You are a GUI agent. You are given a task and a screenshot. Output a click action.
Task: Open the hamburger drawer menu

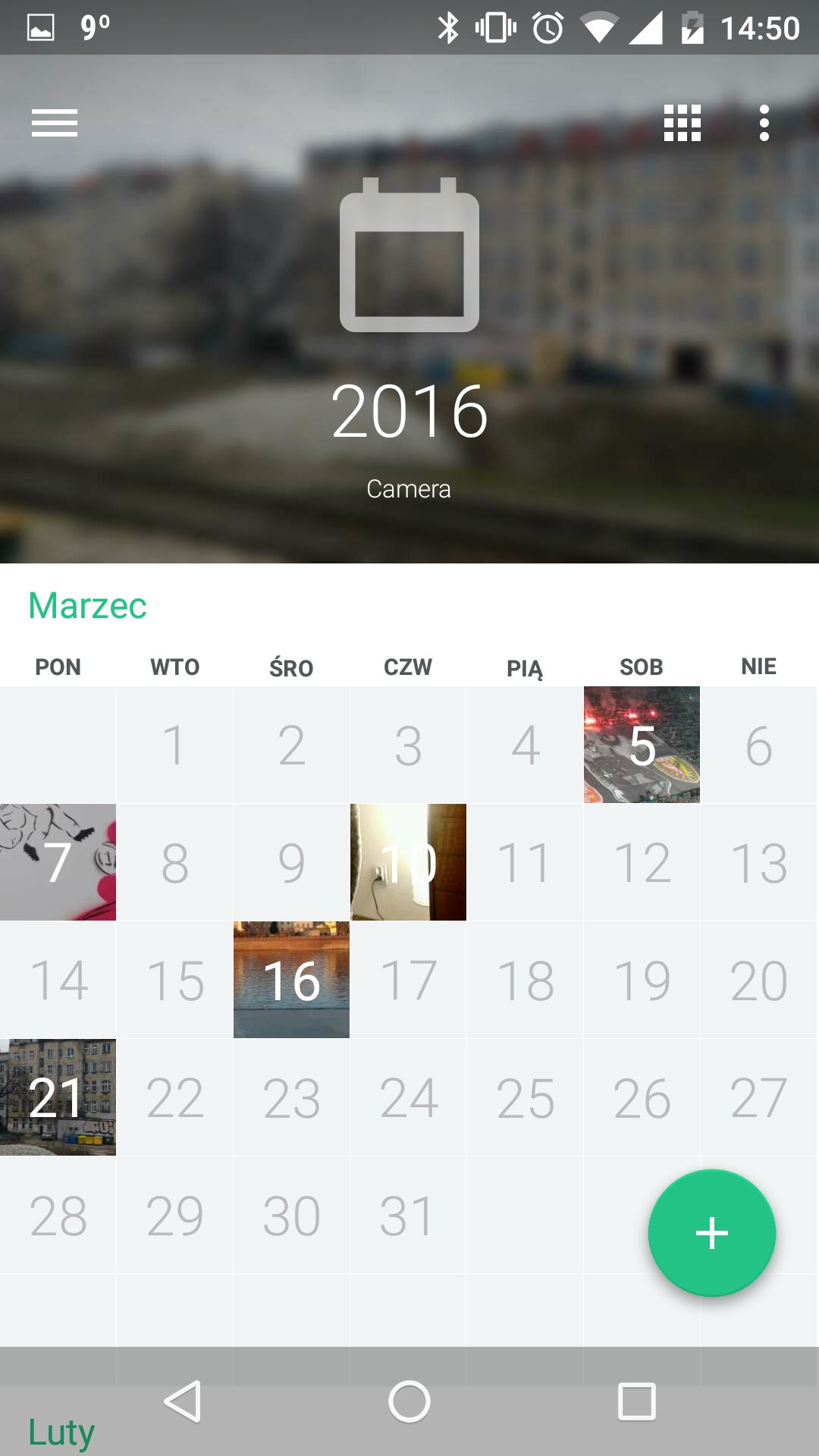55,123
